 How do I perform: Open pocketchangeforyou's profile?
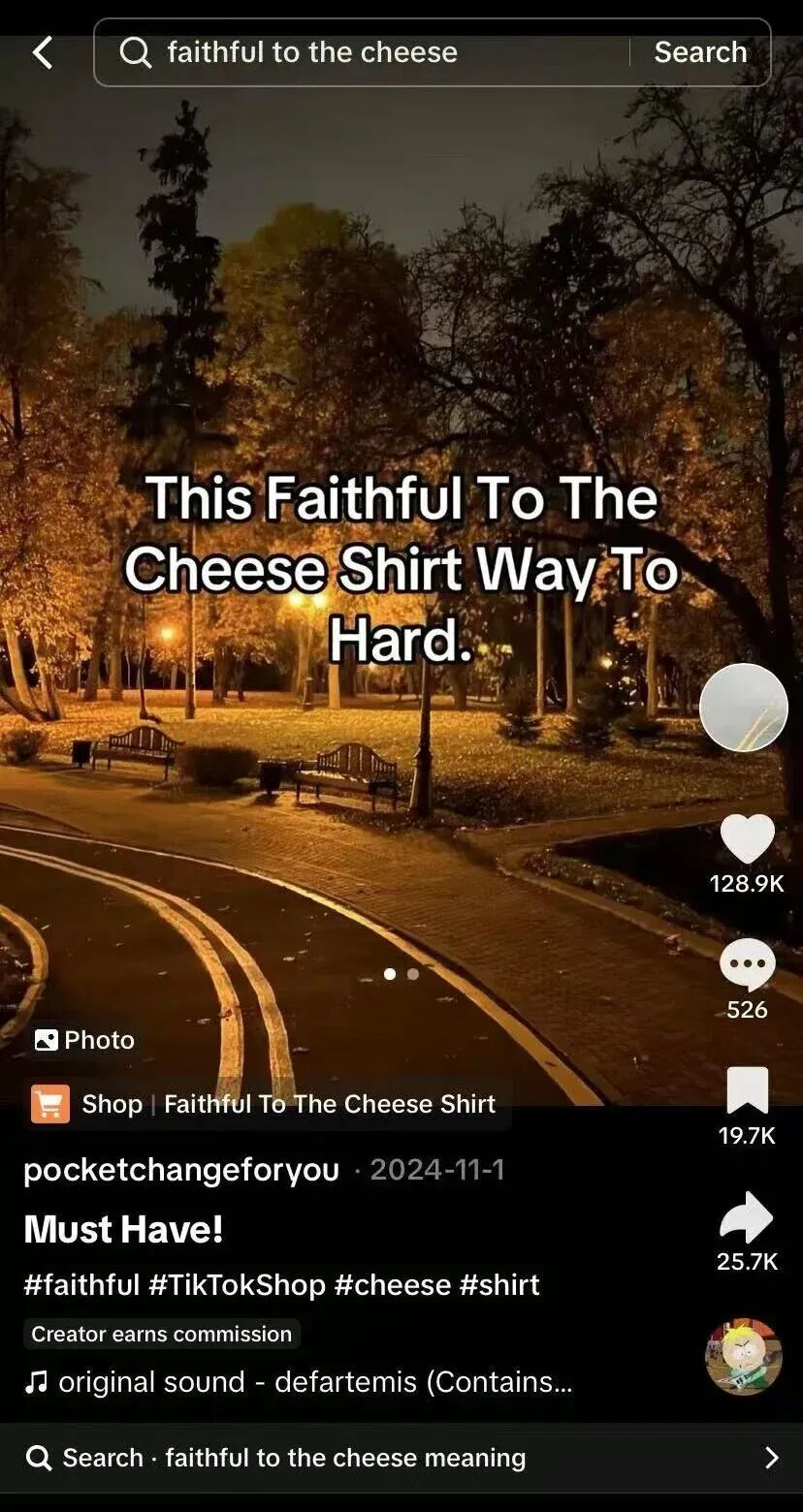(181, 1170)
